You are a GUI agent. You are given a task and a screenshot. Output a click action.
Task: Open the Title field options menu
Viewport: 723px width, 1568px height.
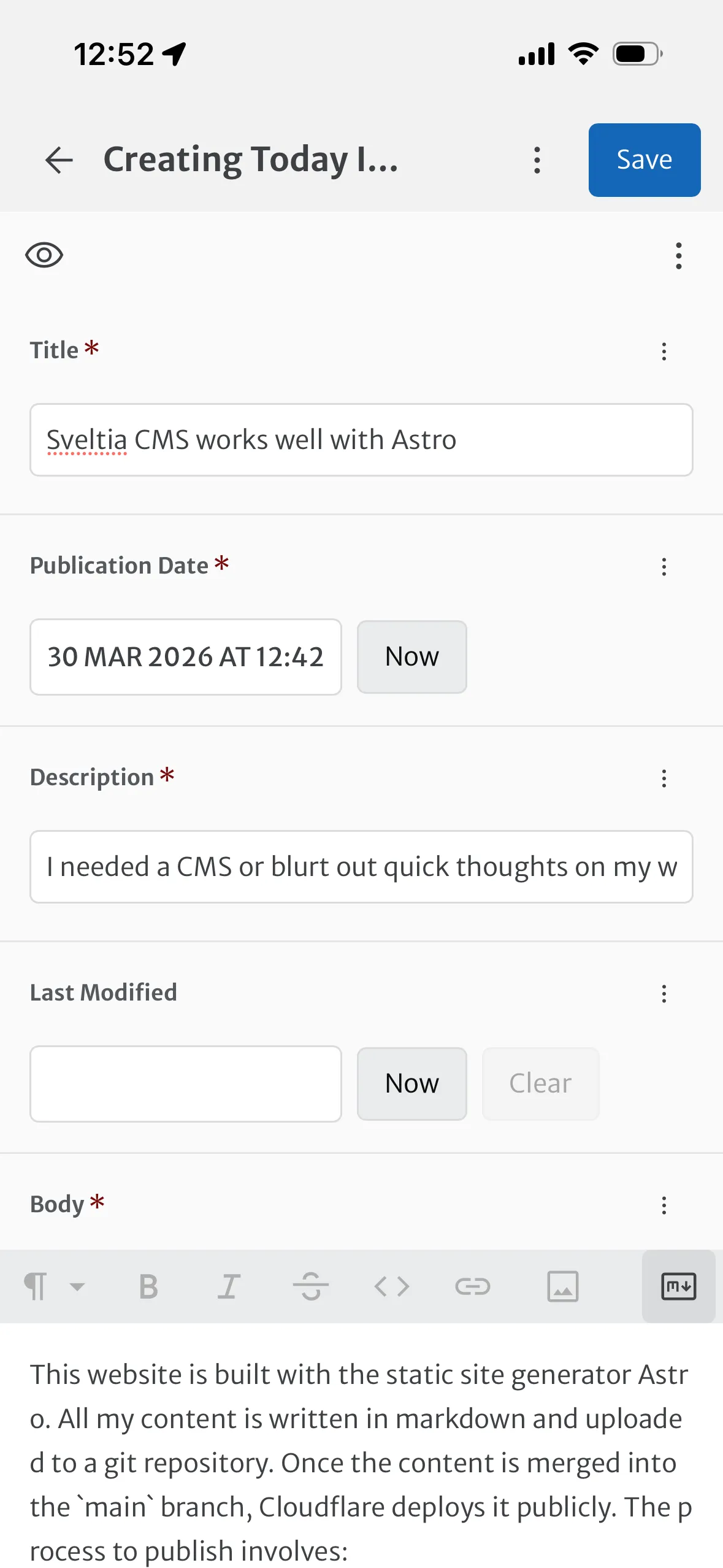664,352
